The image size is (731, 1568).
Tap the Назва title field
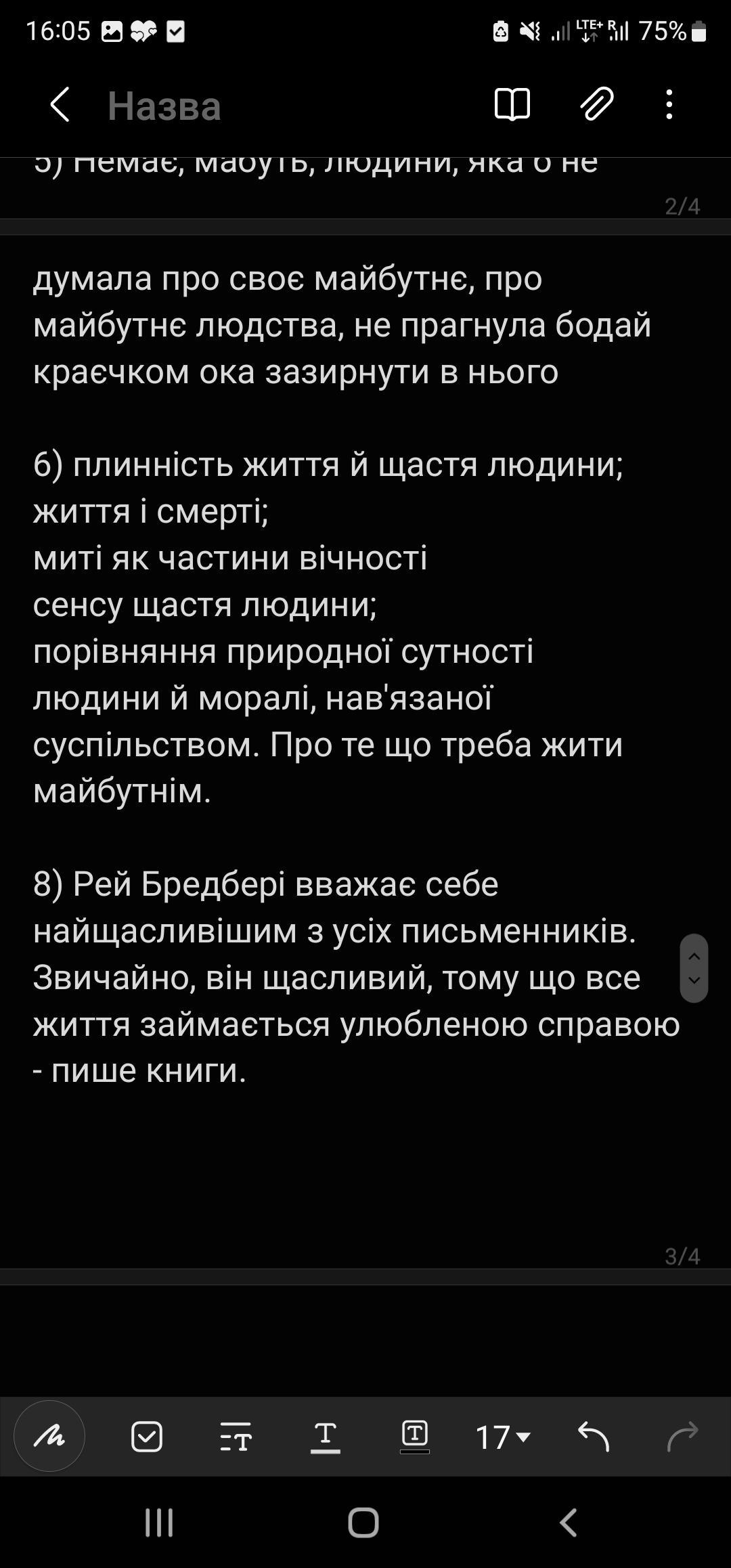tap(164, 106)
